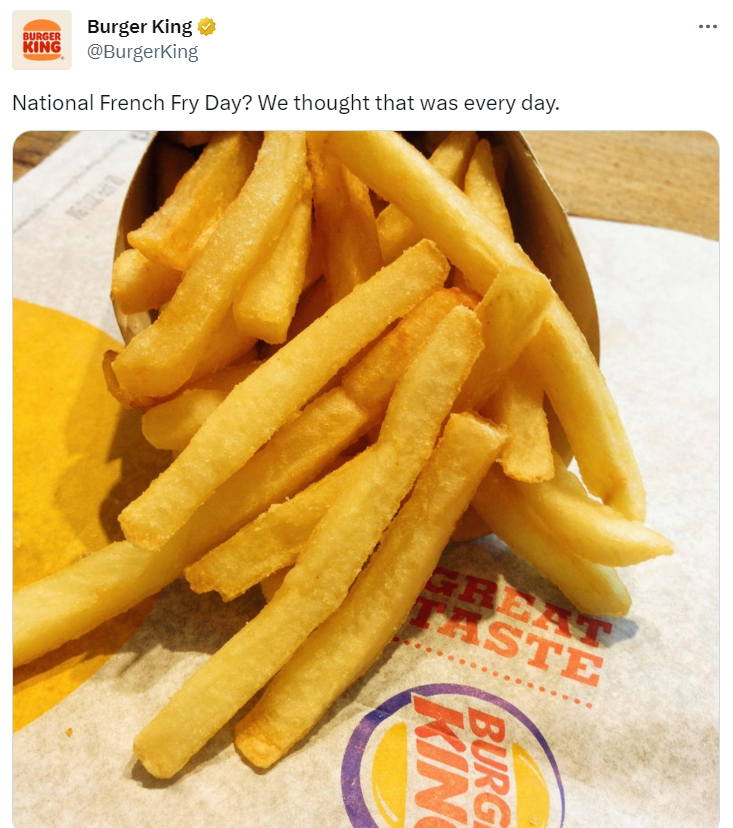Open Burger King's profile picture
Viewport: 733px width, 828px height.
pyautogui.click(x=42, y=40)
